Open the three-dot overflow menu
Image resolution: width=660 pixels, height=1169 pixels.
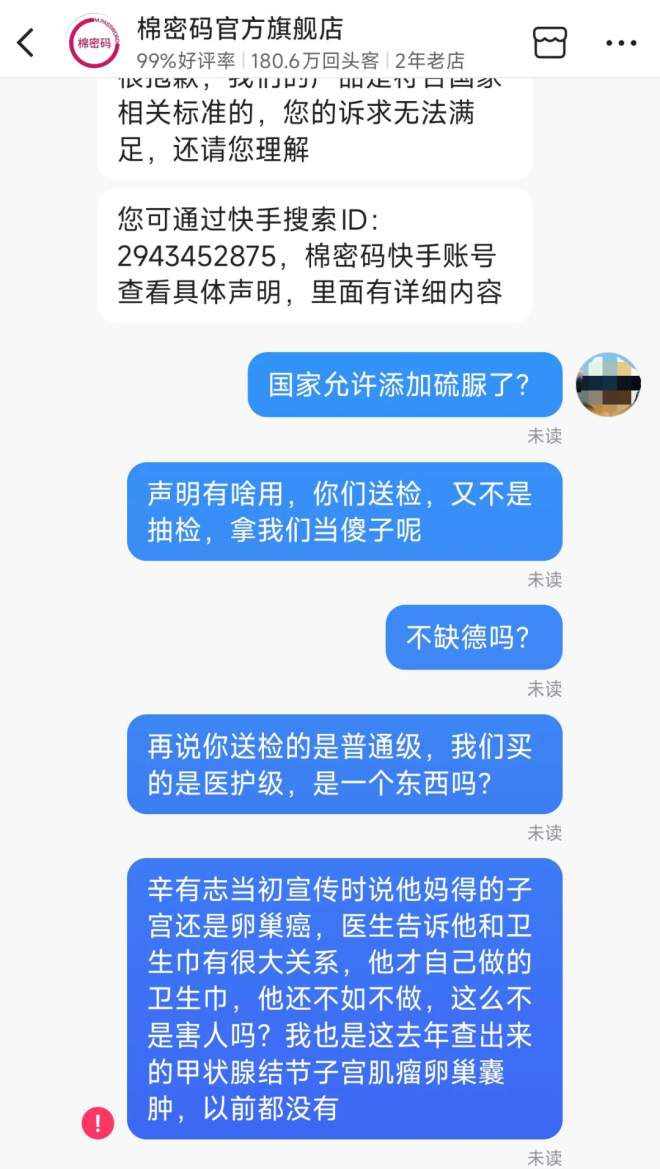pyautogui.click(x=620, y=42)
